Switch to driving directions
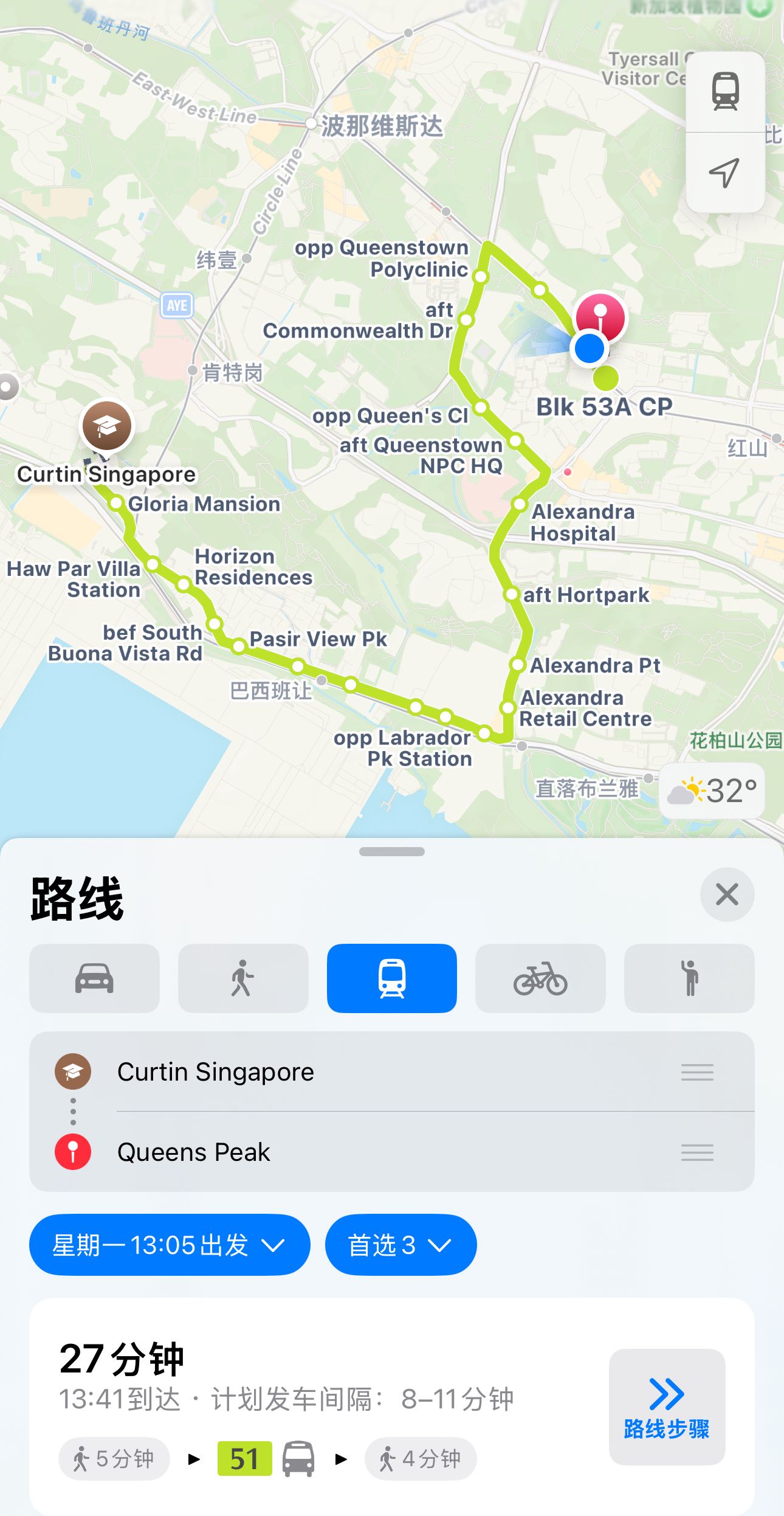The width and height of the screenshot is (784, 1516). coord(94,978)
